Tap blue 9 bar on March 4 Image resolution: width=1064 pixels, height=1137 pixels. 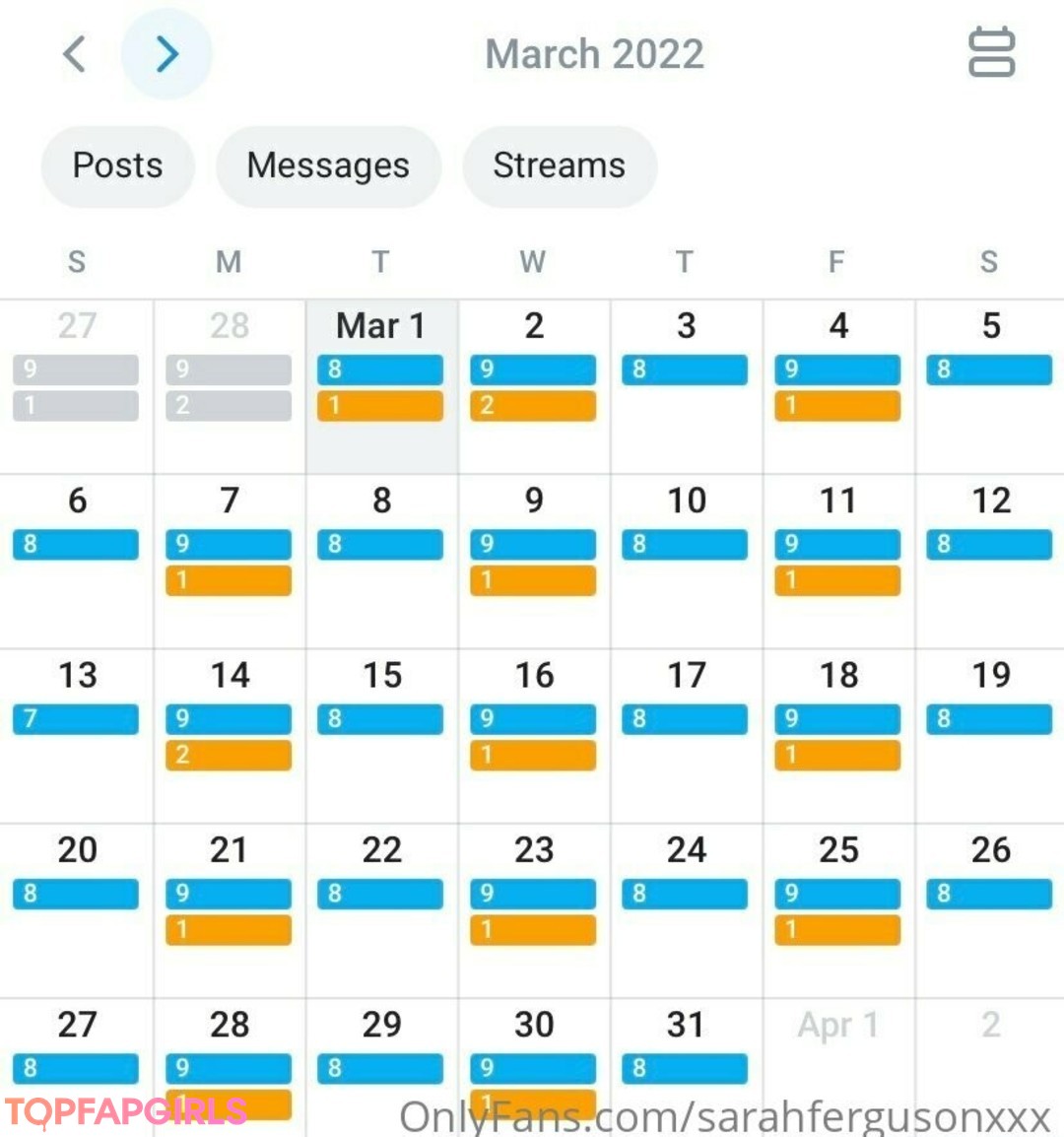[838, 370]
